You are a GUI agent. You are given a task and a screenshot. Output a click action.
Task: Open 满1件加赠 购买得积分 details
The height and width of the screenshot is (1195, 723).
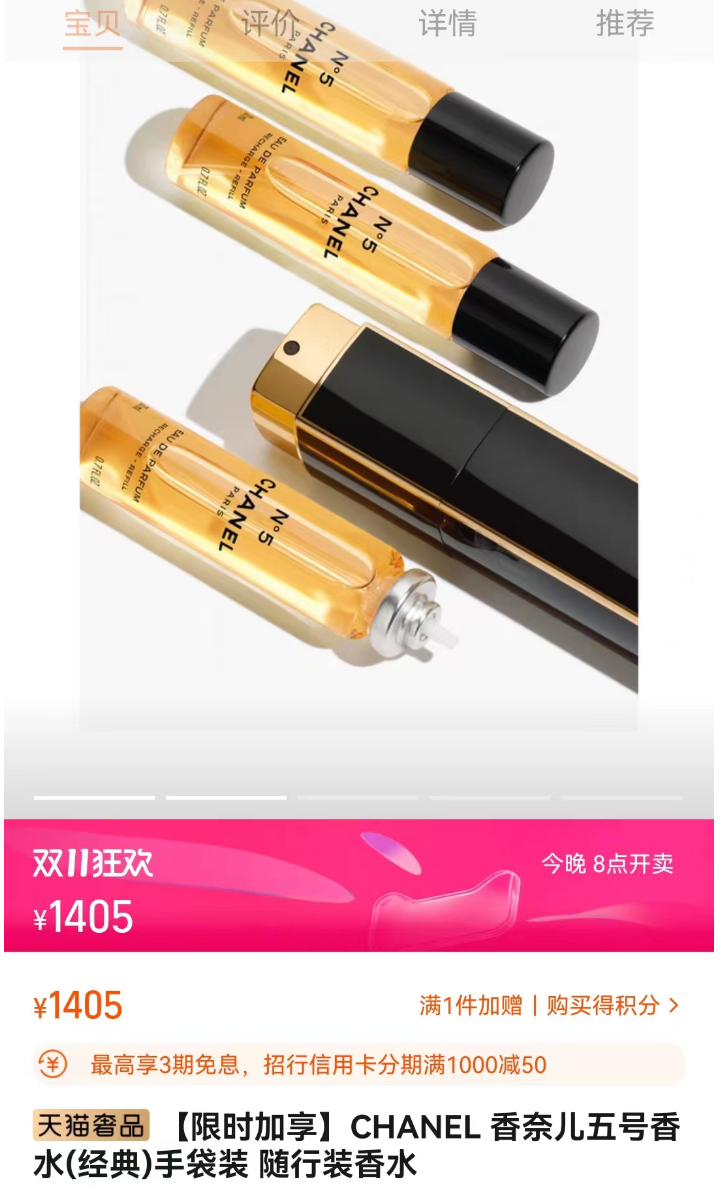[x=549, y=1005]
